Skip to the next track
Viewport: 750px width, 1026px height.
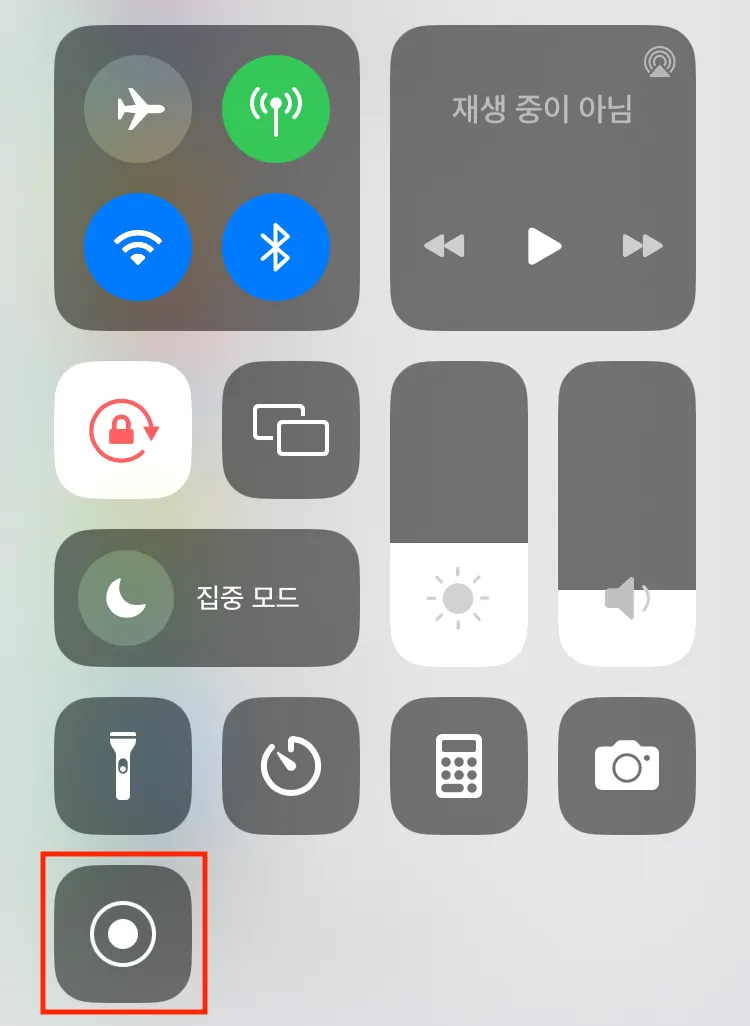coord(642,245)
